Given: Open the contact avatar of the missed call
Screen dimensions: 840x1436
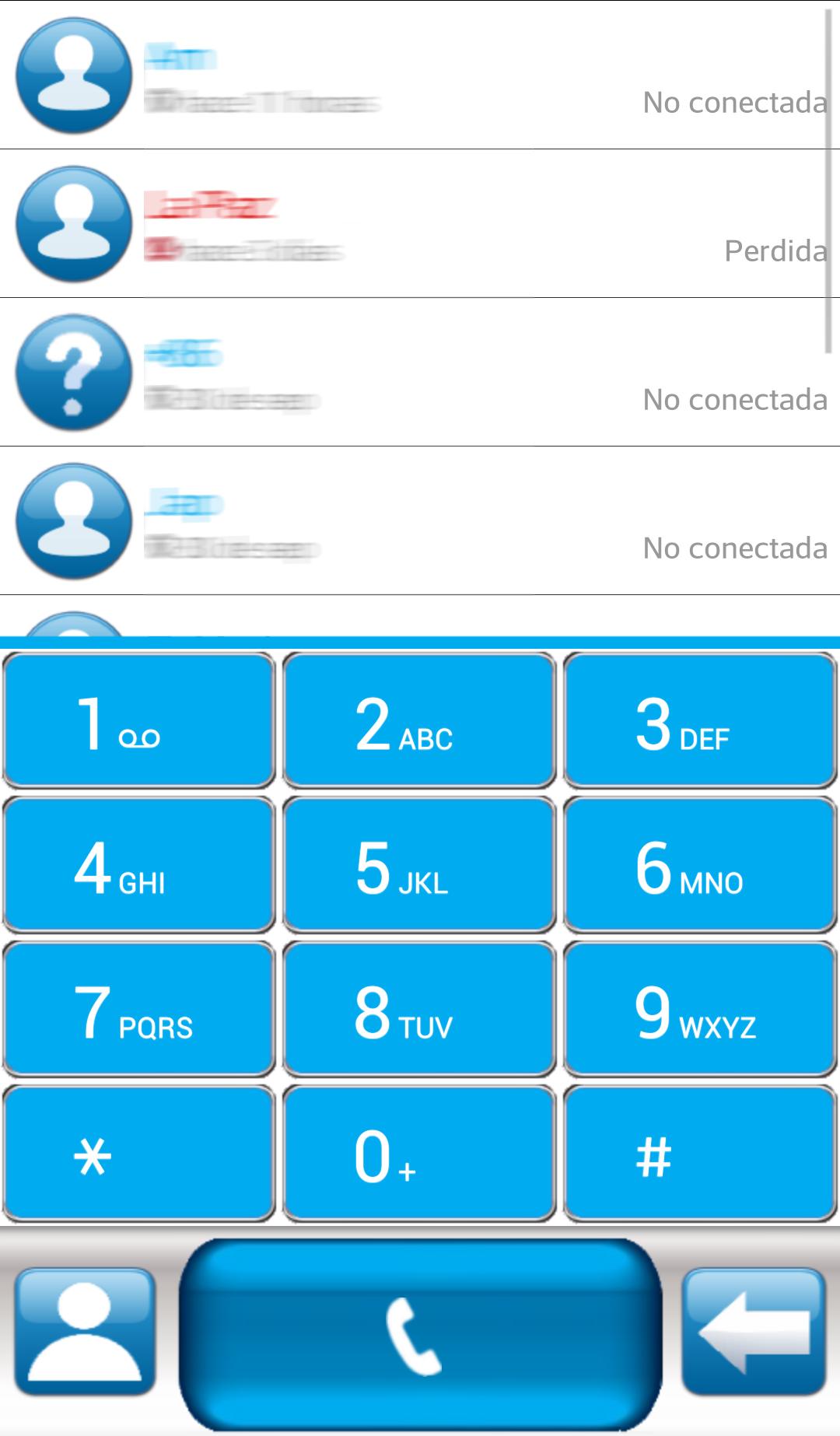Looking at the screenshot, I should pos(72,223).
